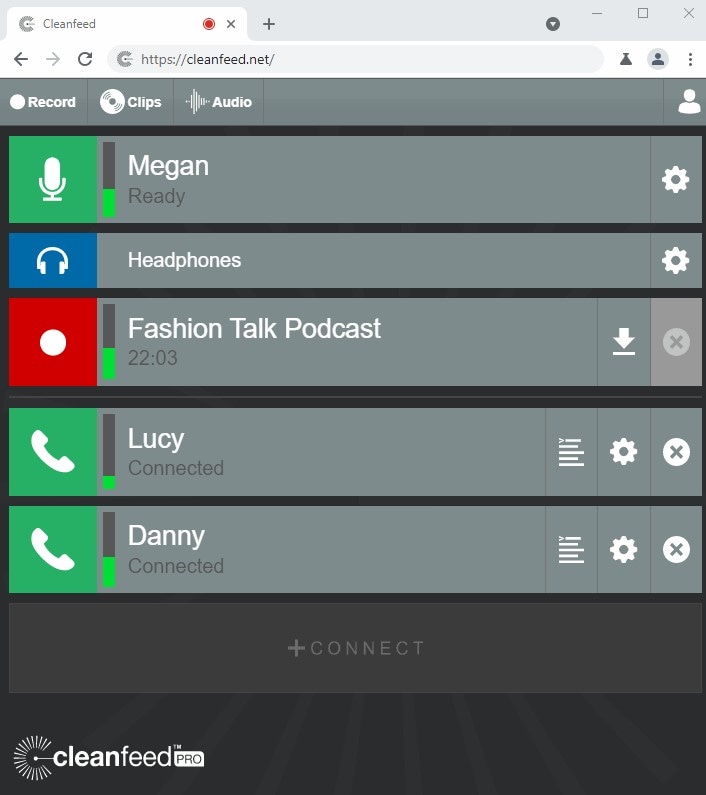Tap the blue headphones button

tap(53, 261)
